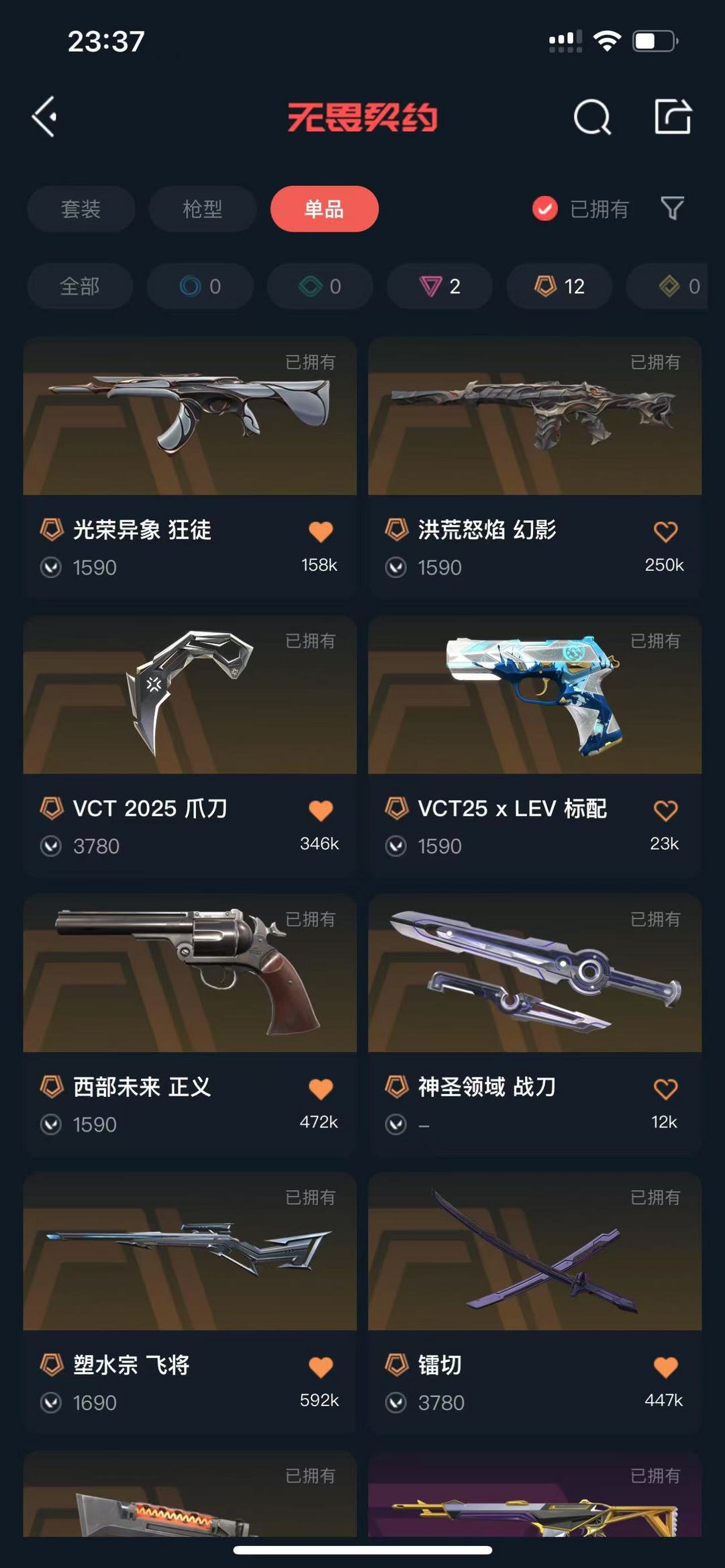Go back using the top-left arrow

(44, 117)
